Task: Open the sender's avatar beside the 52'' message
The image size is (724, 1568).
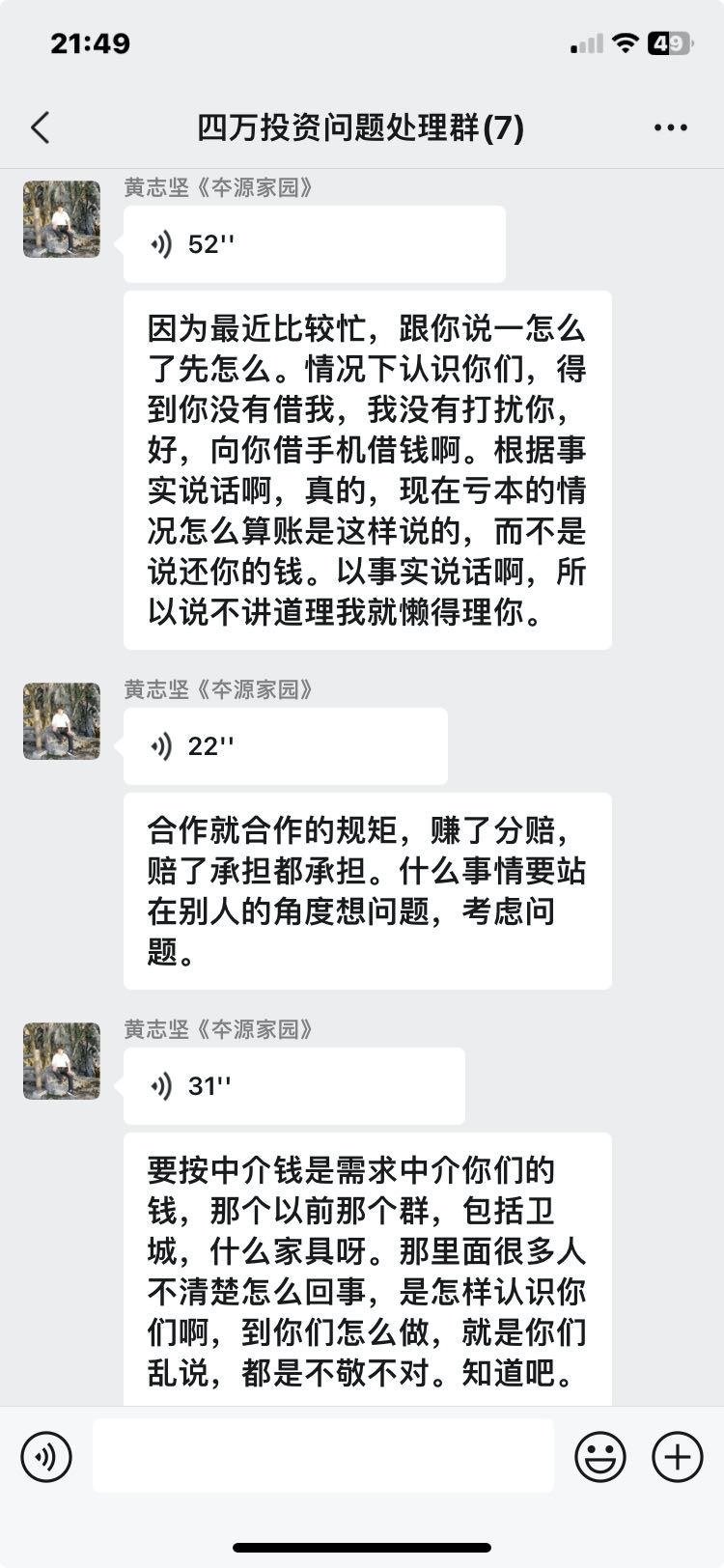Action: click(x=62, y=219)
